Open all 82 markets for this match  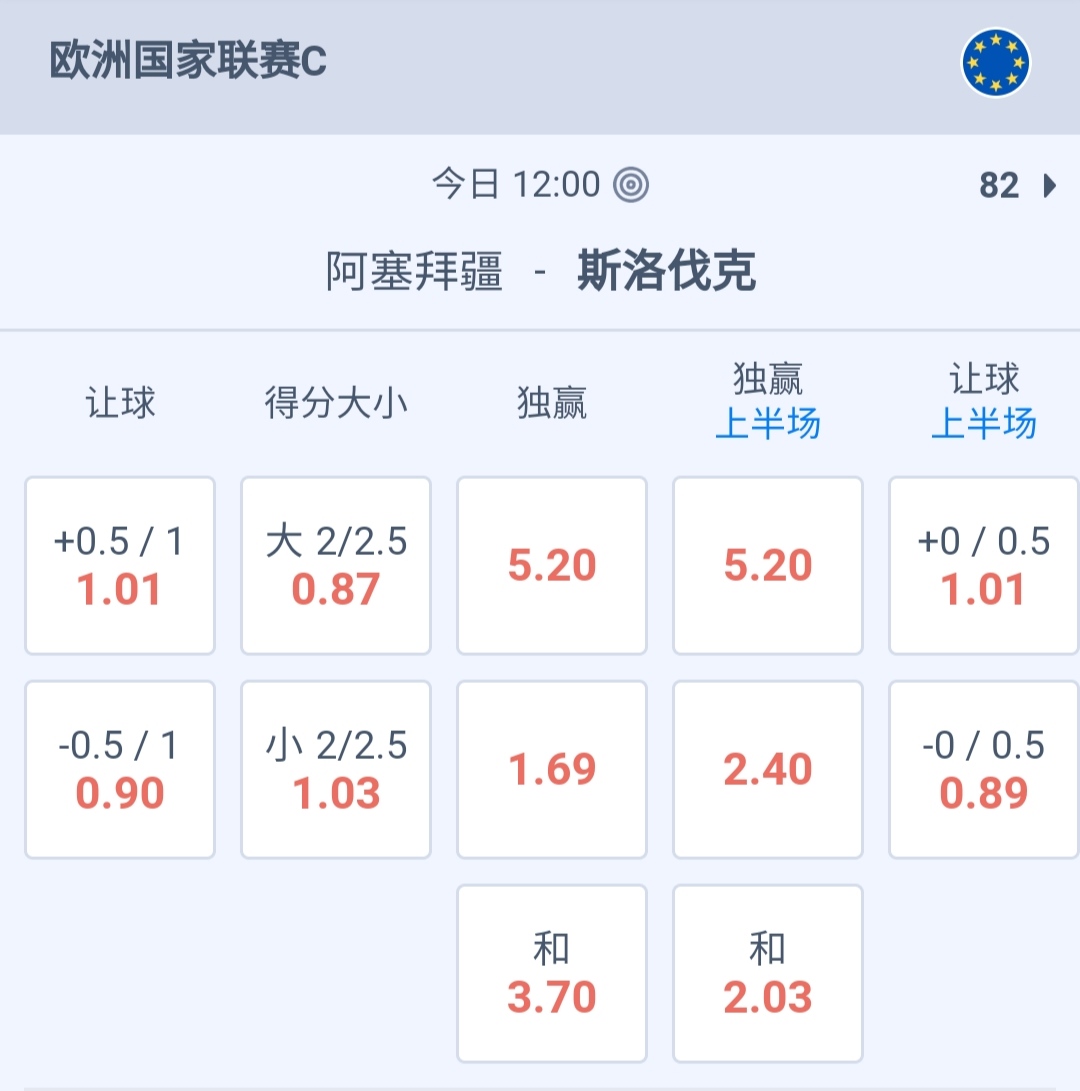1017,186
